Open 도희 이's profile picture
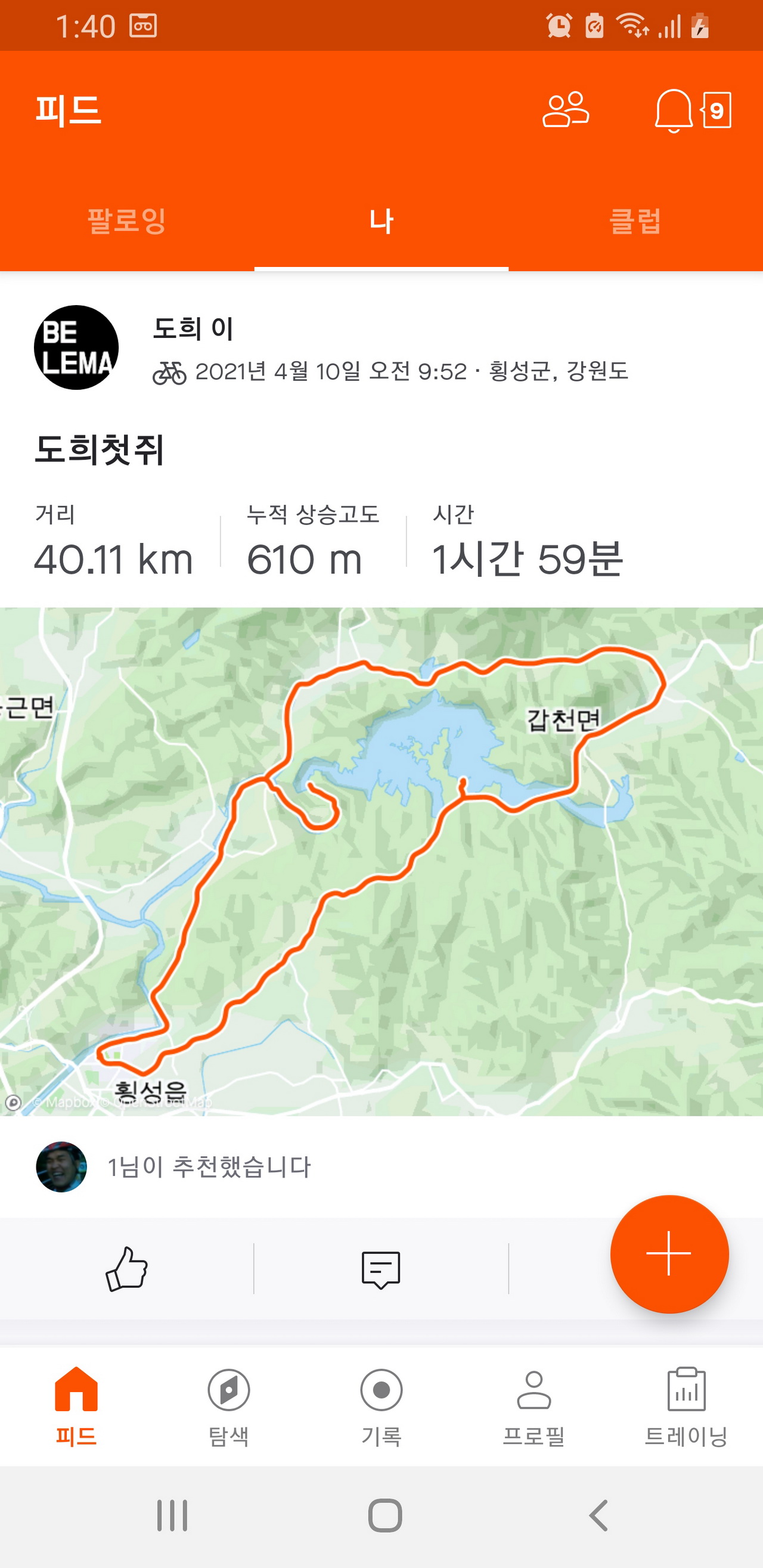The width and height of the screenshot is (763, 1568). coord(76,347)
